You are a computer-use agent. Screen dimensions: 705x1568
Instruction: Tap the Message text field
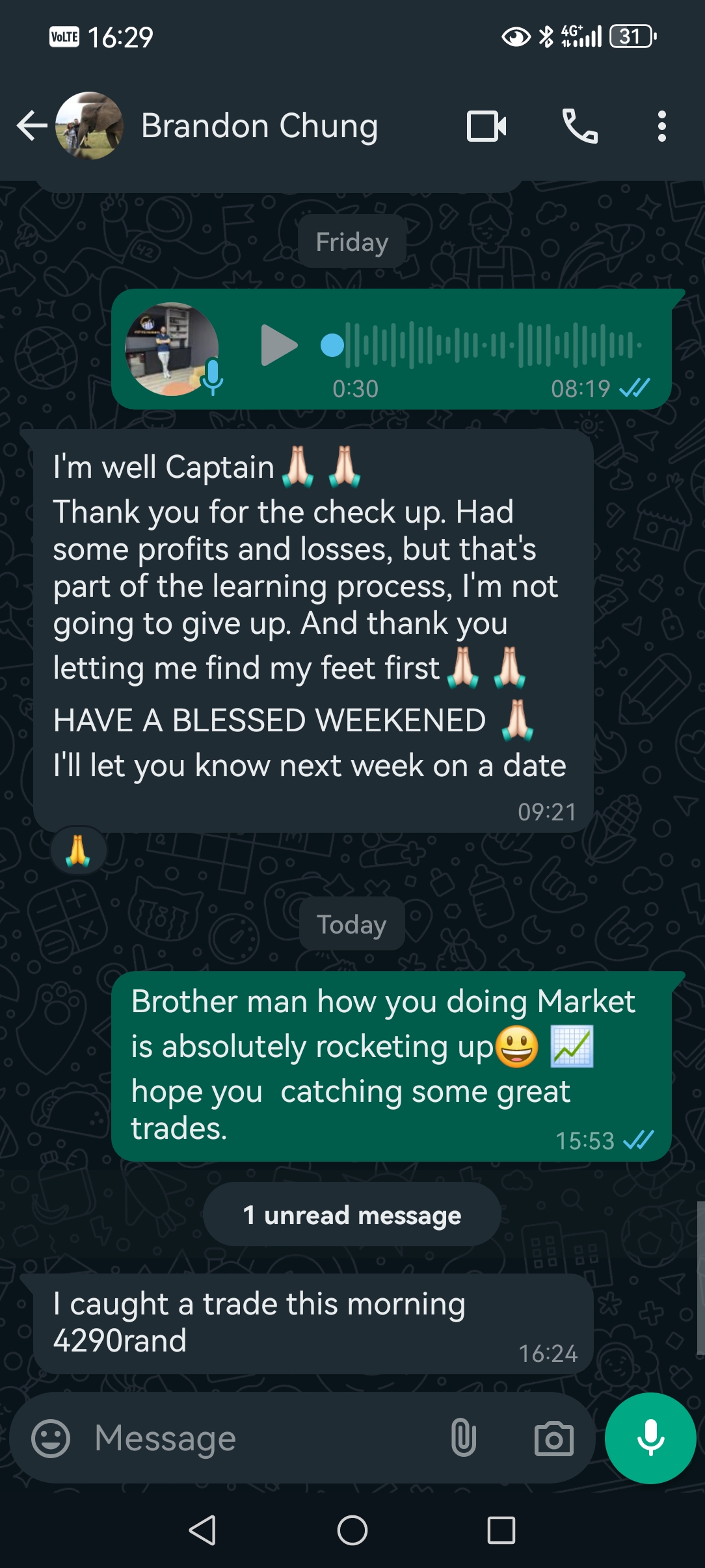(260, 1438)
